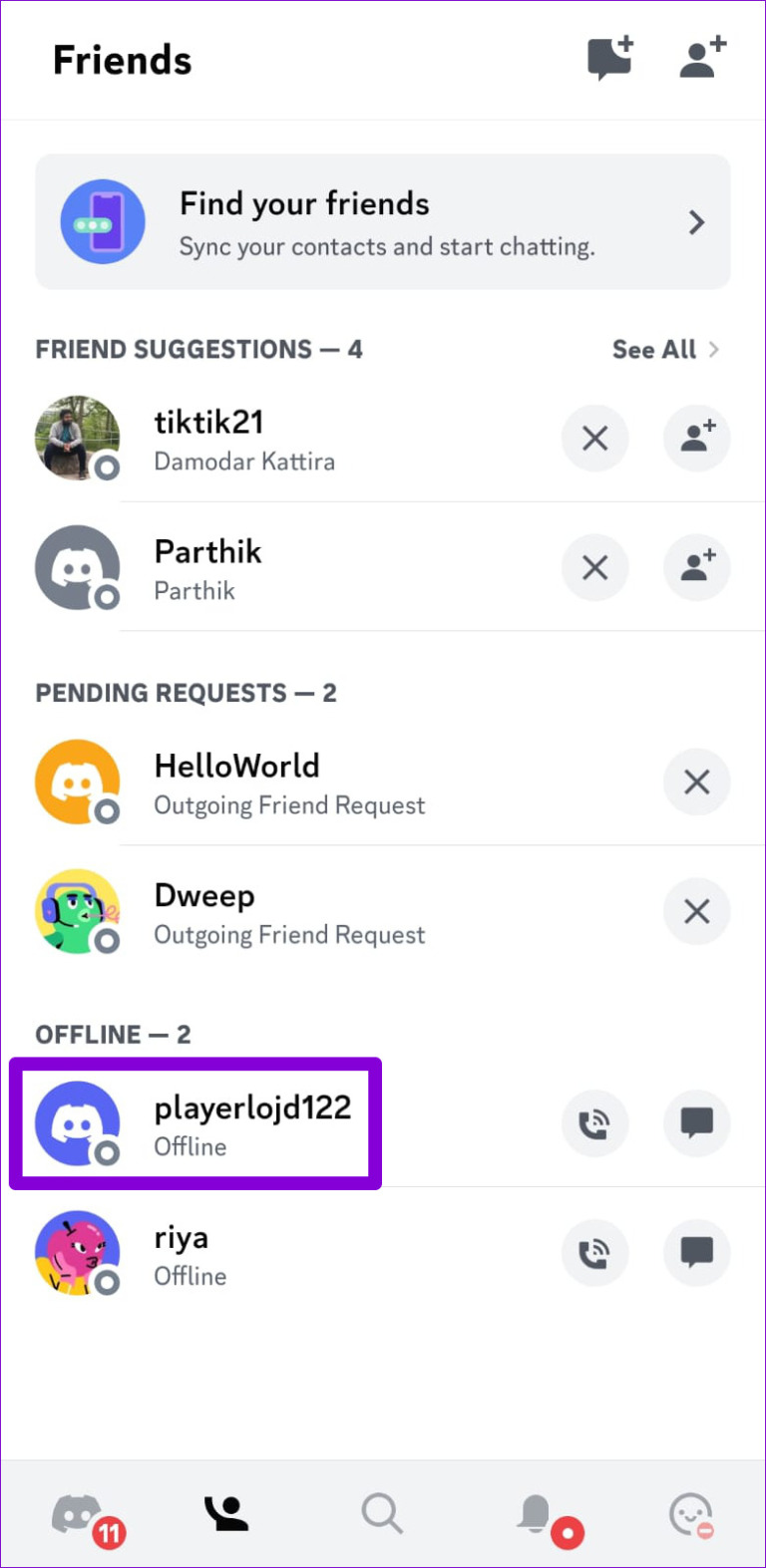Start a voice call with playerlojd122

(595, 1123)
